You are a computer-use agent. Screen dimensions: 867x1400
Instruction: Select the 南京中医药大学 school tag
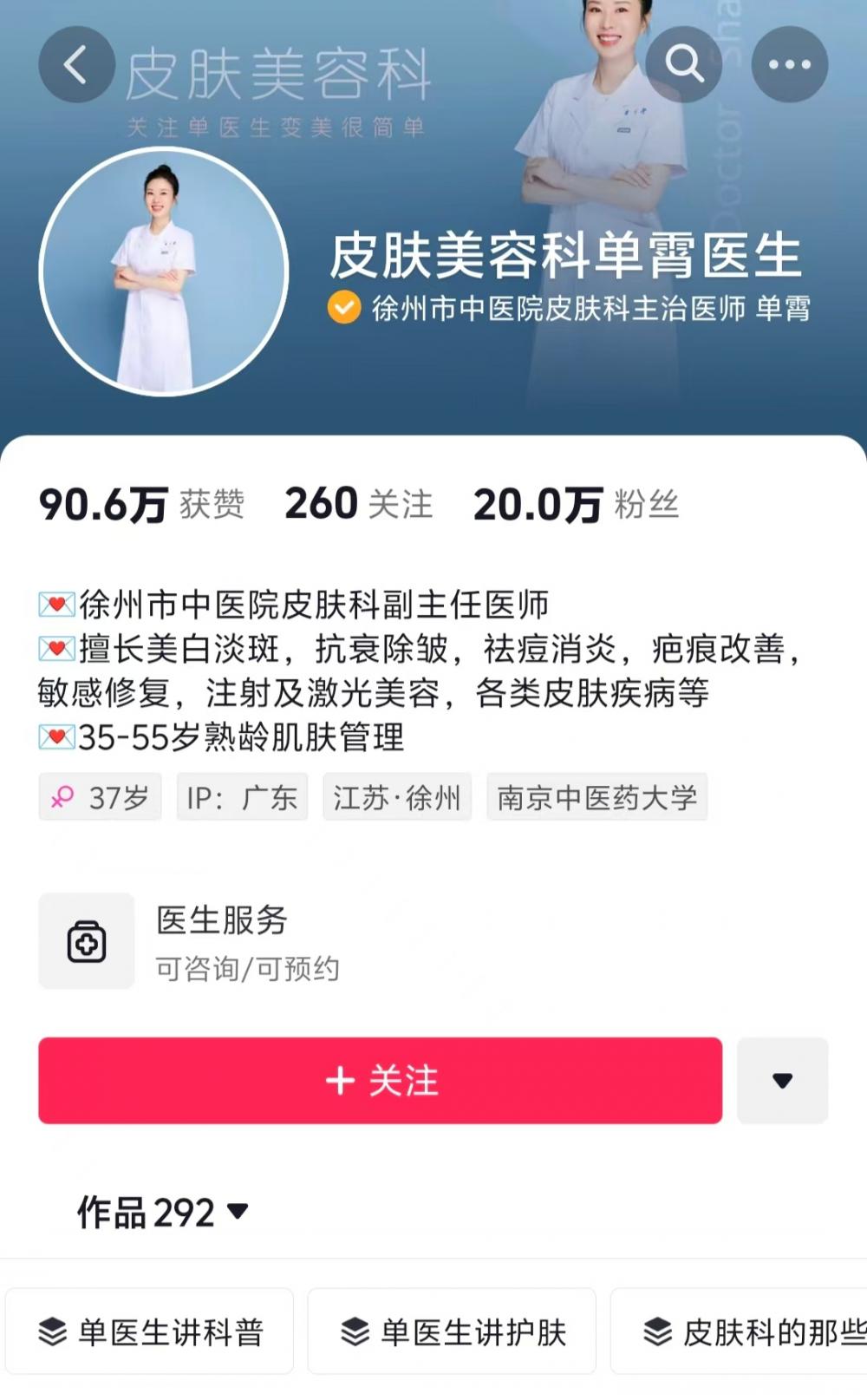pos(596,797)
